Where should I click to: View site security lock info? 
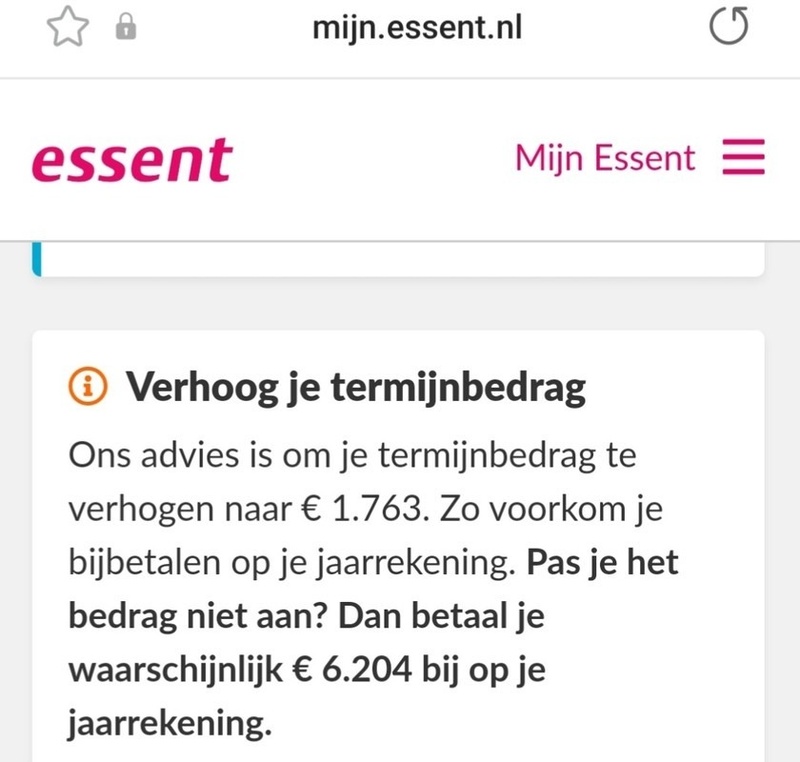[x=126, y=29]
